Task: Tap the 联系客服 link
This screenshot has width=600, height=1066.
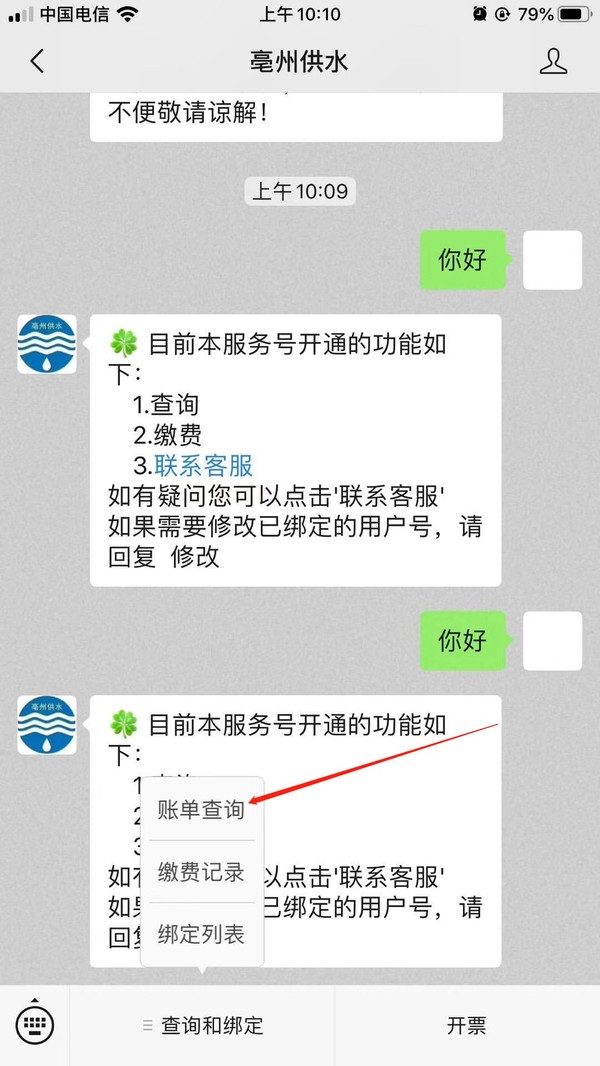Action: 204,465
